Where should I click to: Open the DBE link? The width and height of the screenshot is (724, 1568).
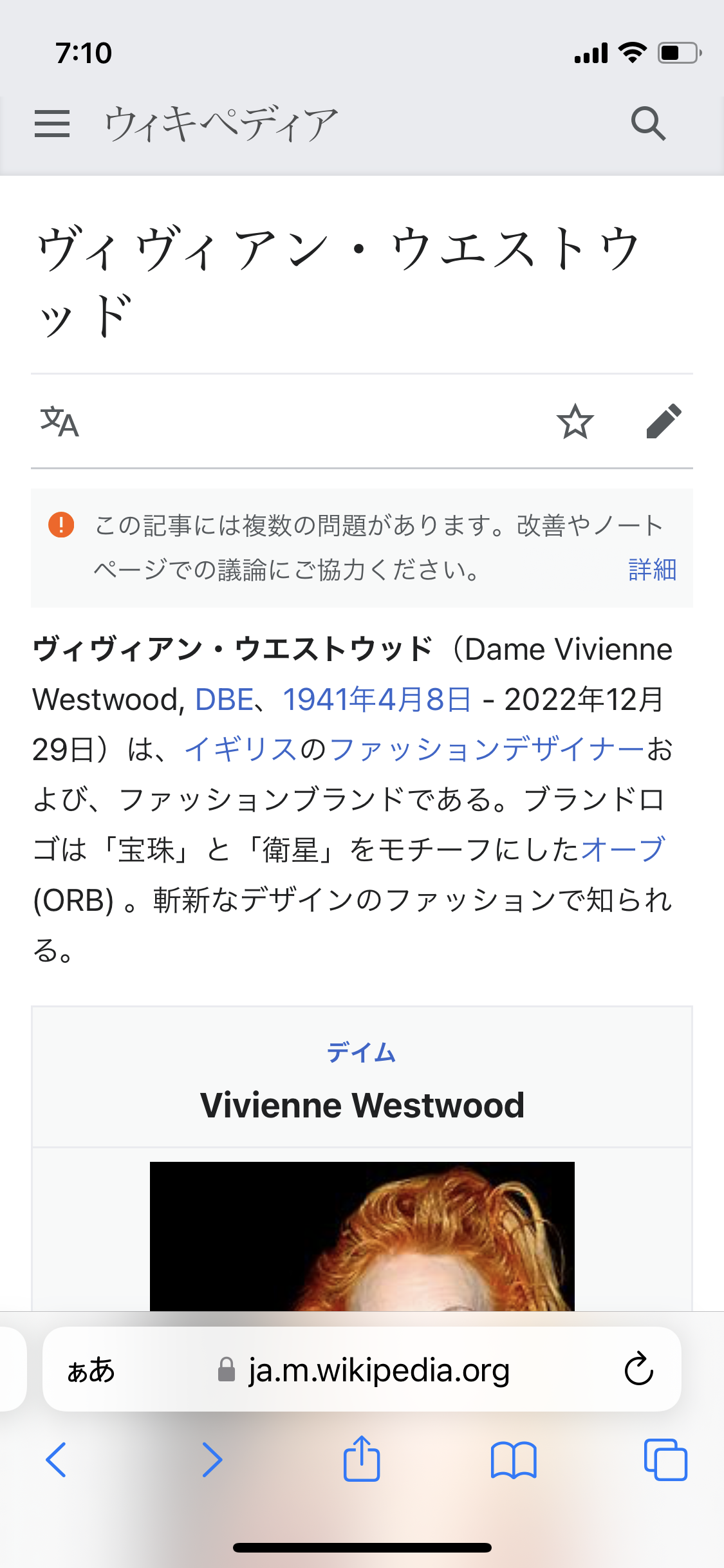tap(224, 700)
